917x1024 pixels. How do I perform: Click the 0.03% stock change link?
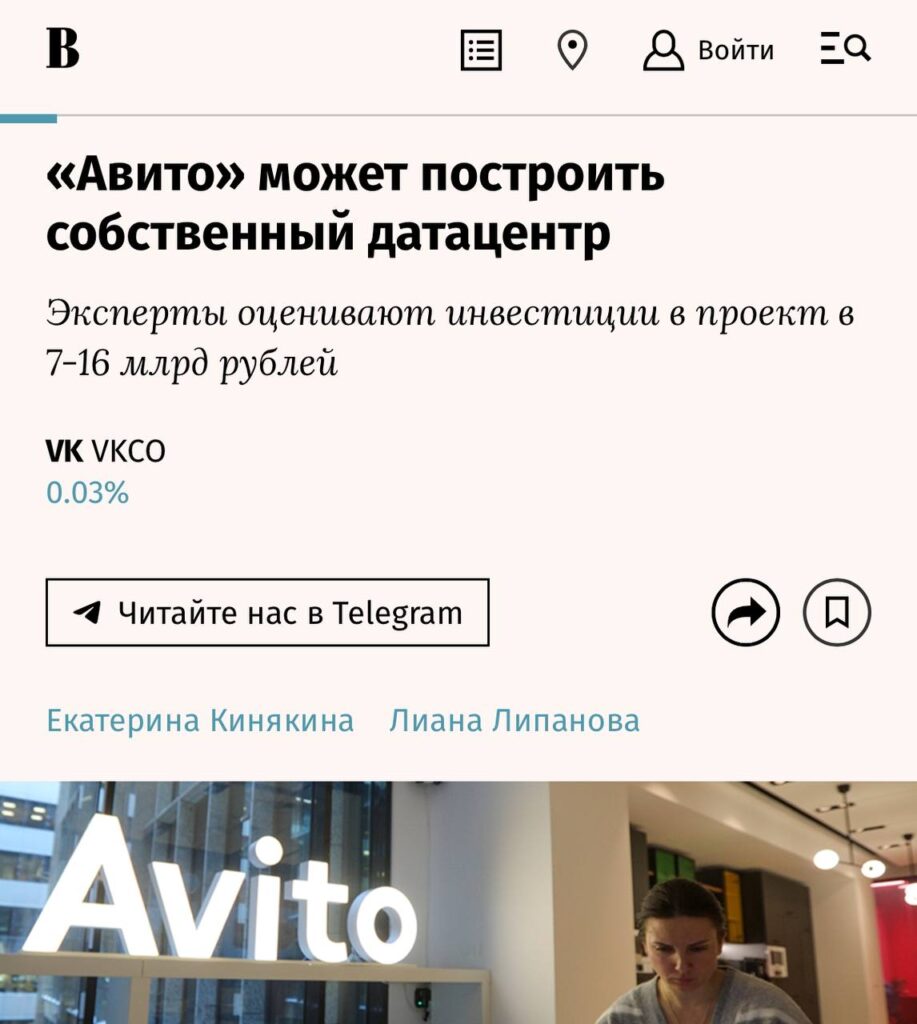(x=88, y=493)
